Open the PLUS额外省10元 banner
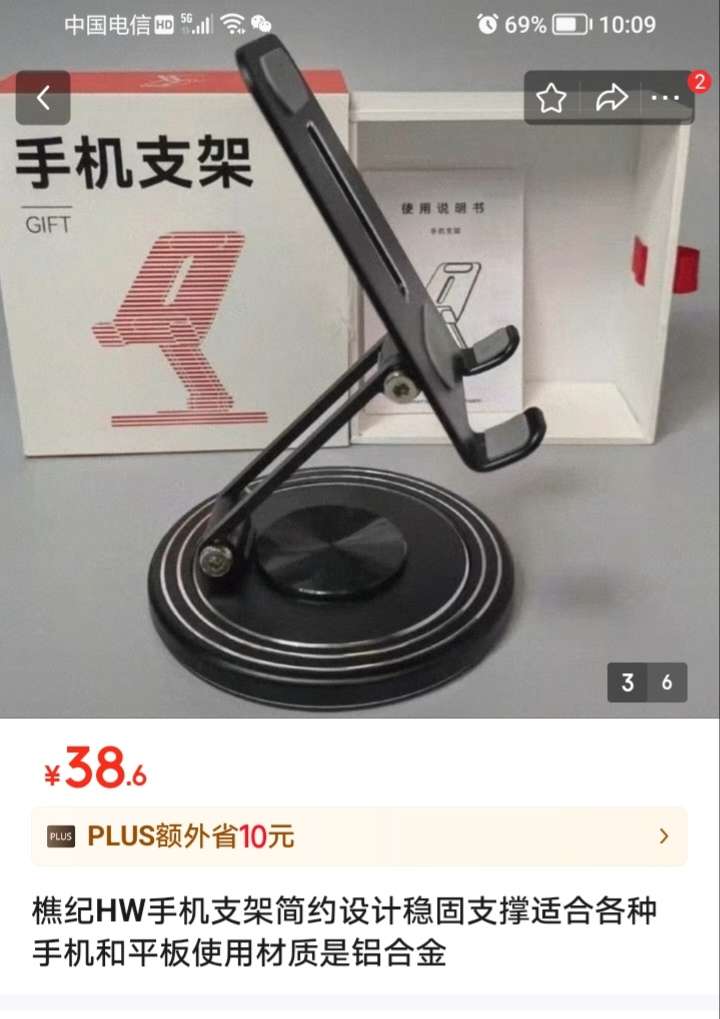This screenshot has width=720, height=1019. tap(359, 836)
